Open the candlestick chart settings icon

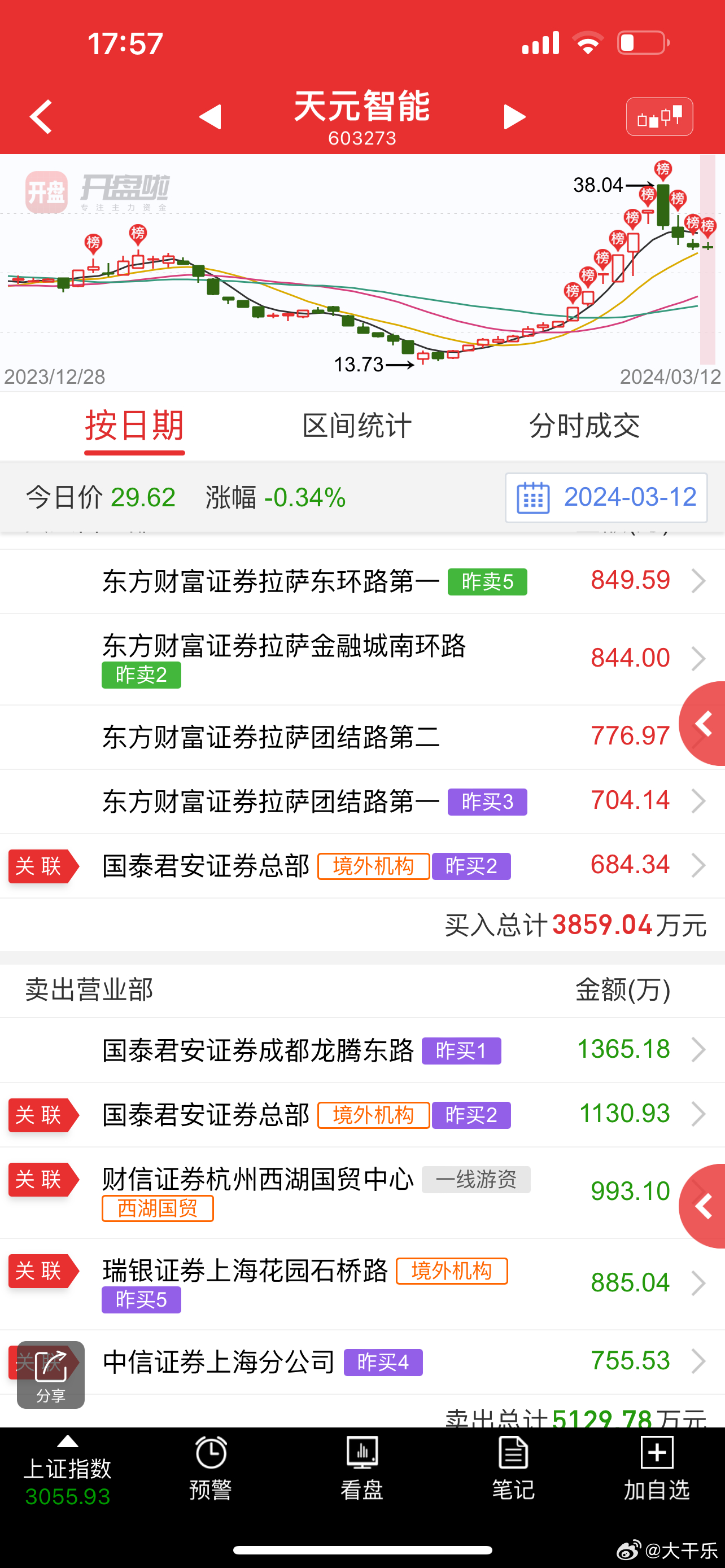pos(660,116)
